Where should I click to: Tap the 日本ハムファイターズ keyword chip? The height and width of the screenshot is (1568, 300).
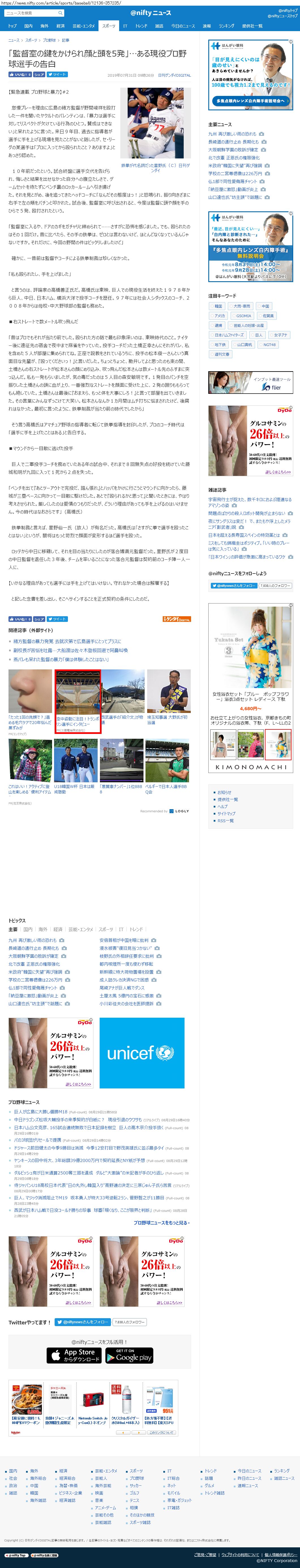pos(229,335)
